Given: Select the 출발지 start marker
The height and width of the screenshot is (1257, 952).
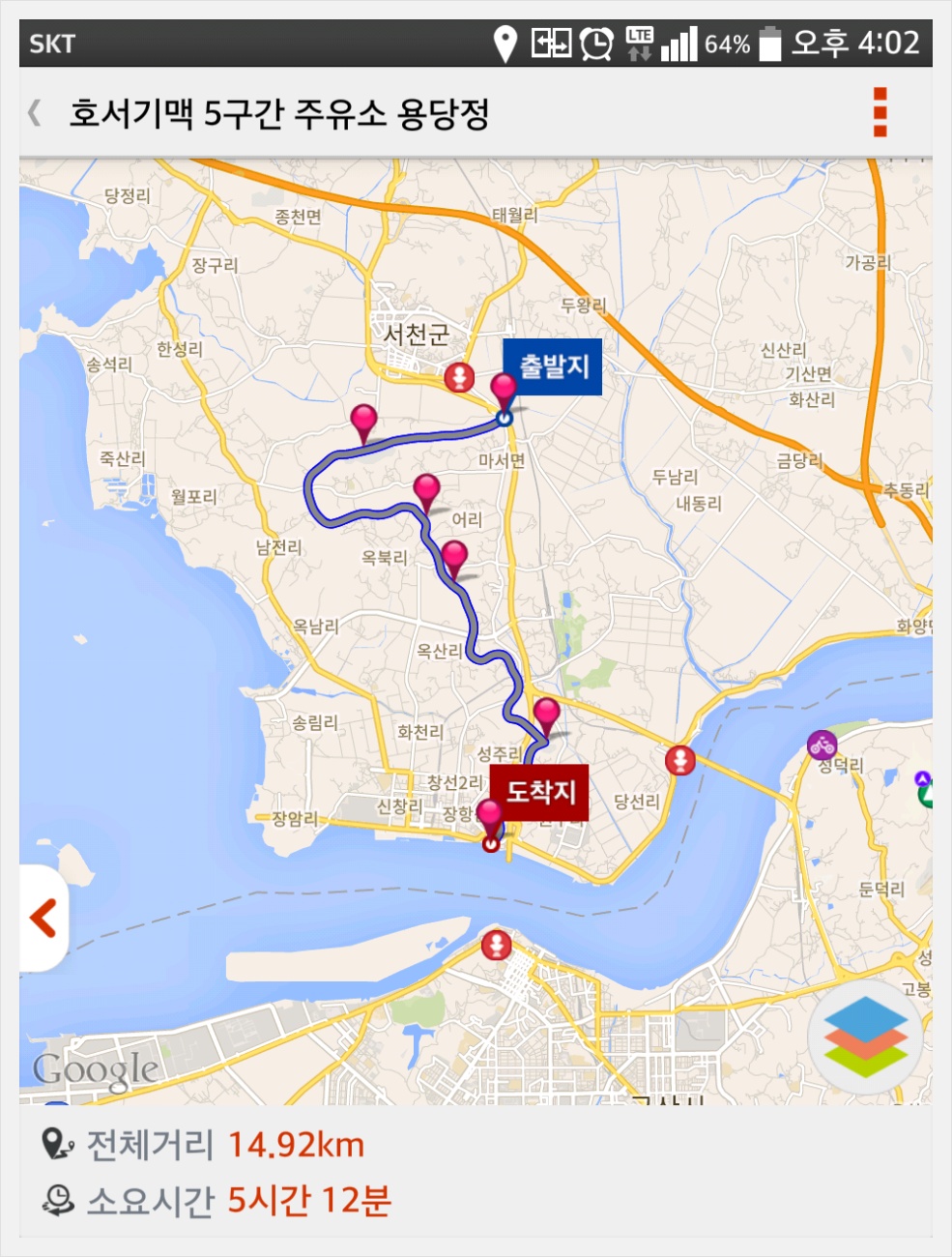Looking at the screenshot, I should point(504,392).
